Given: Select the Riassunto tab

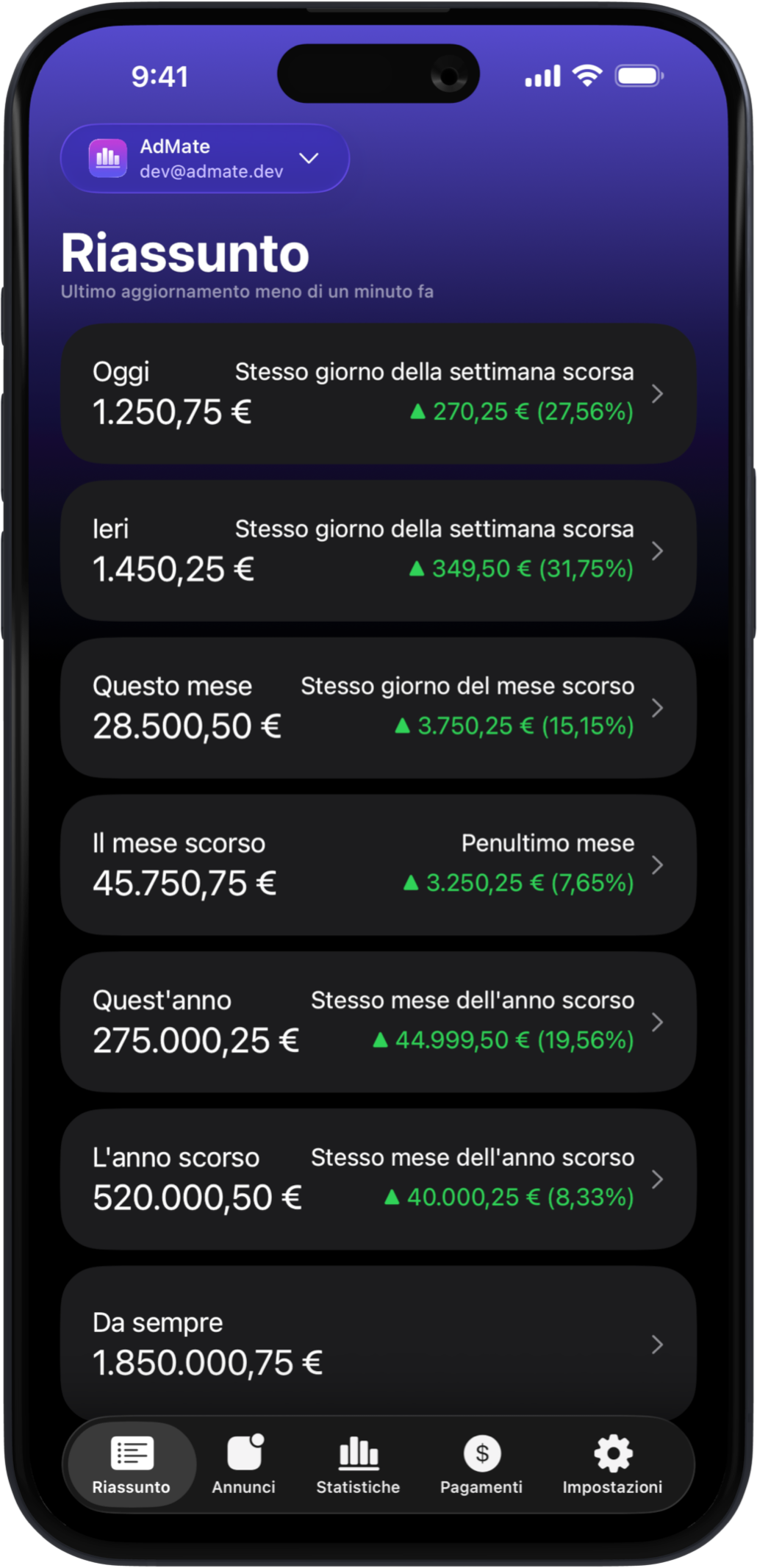Looking at the screenshot, I should click(x=132, y=1464).
